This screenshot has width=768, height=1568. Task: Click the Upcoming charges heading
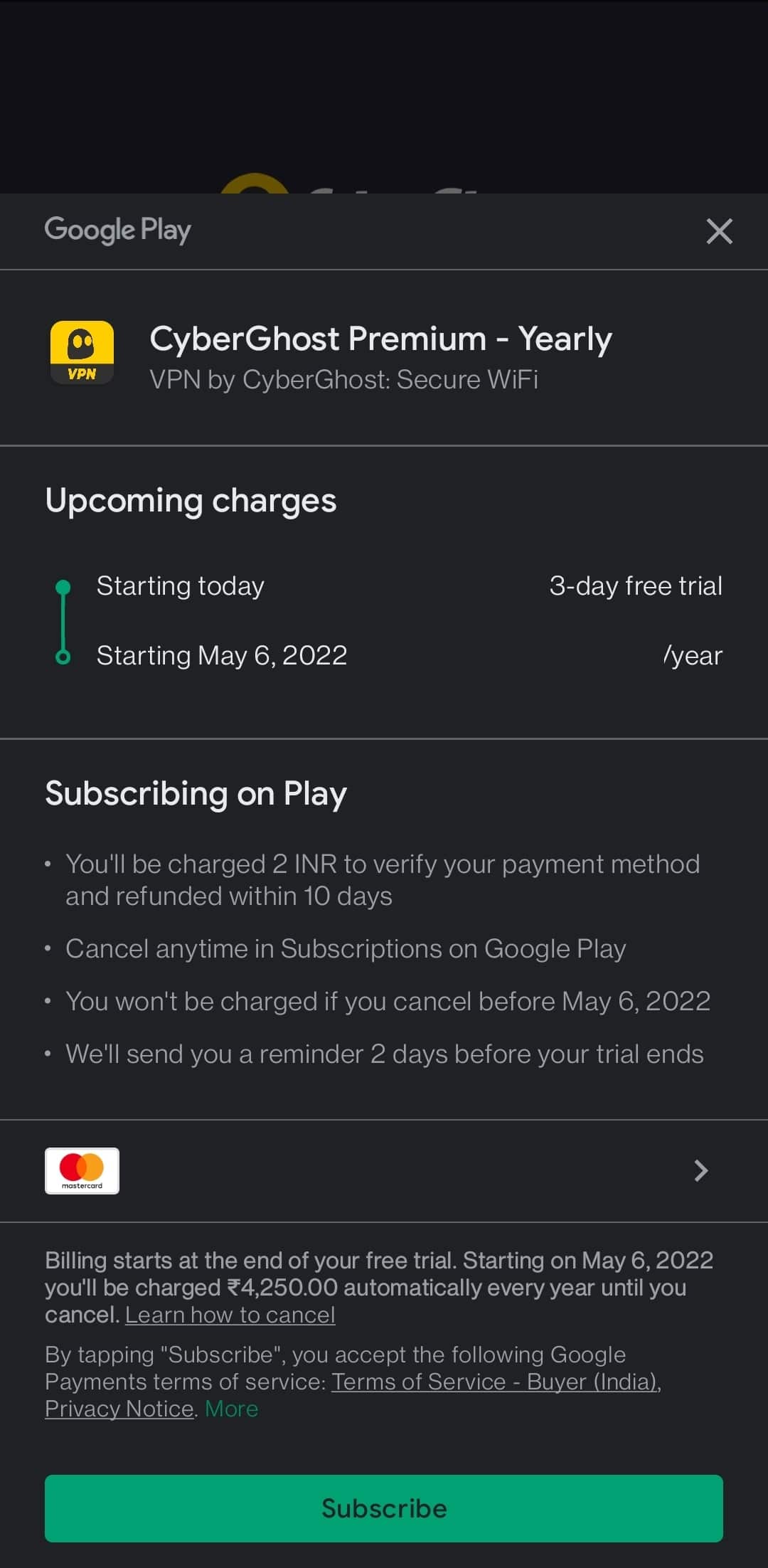(x=191, y=500)
